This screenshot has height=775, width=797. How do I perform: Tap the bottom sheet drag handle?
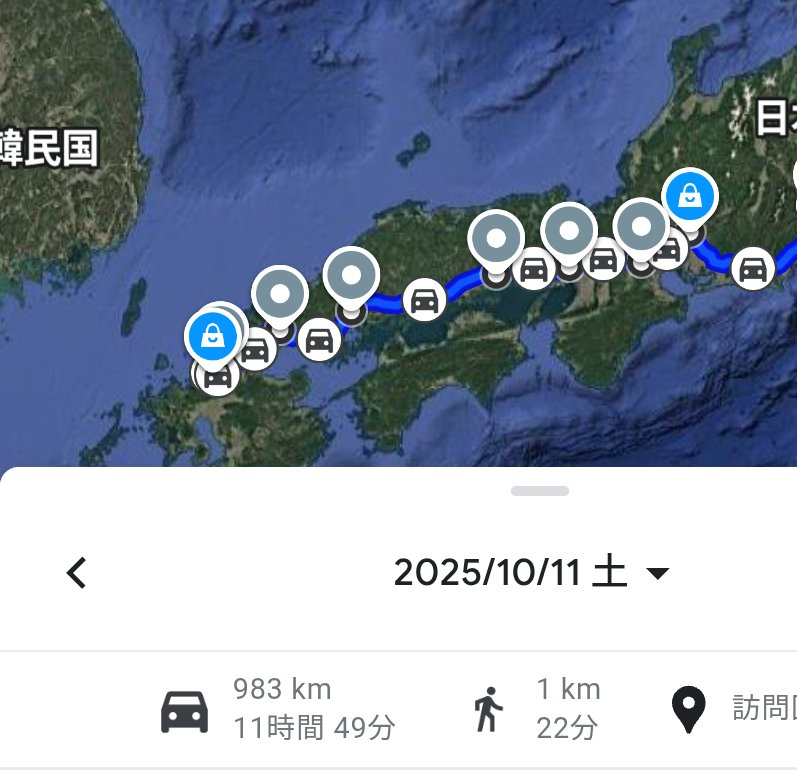point(540,491)
